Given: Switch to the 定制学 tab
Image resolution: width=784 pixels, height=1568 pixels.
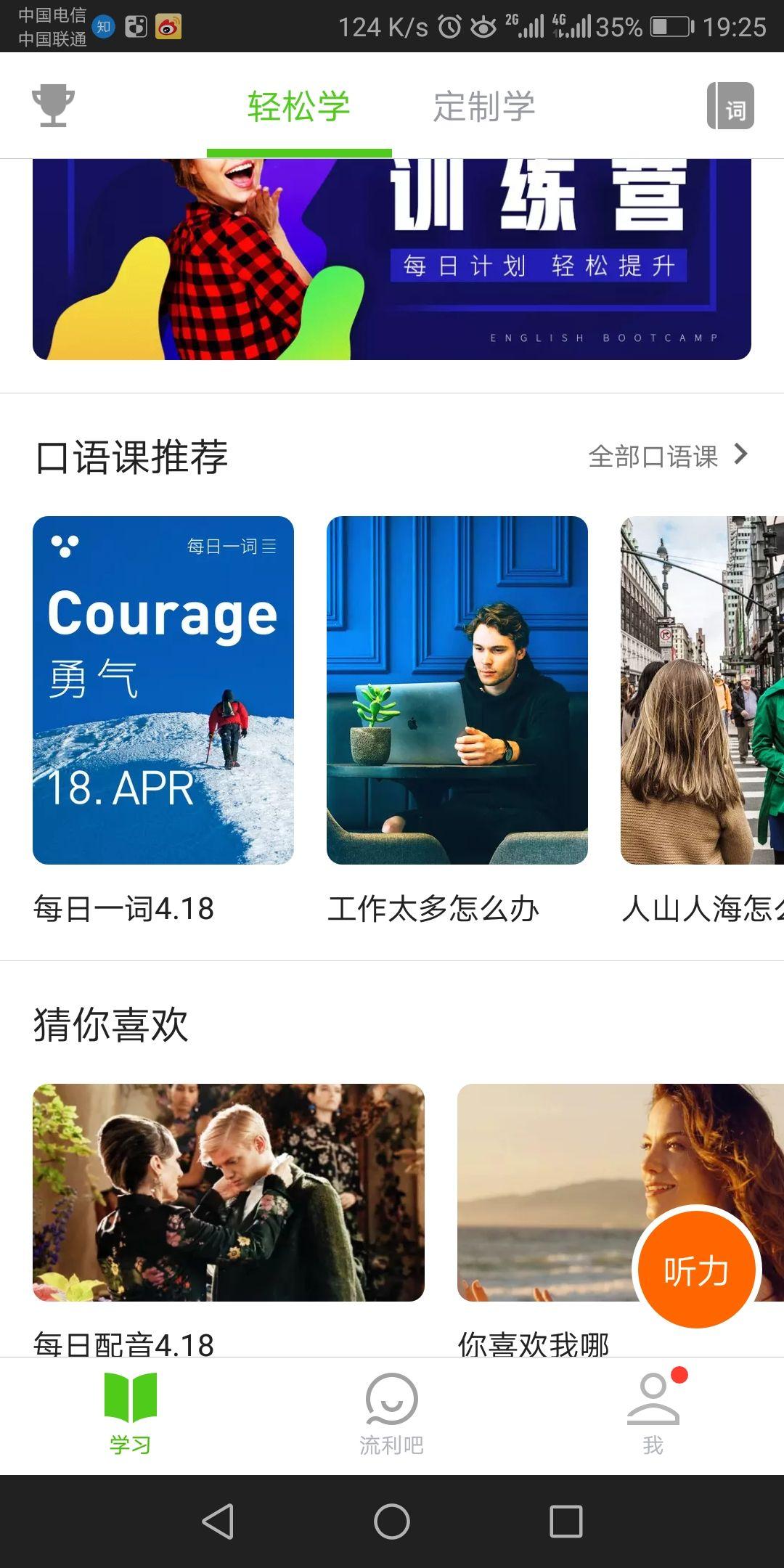Looking at the screenshot, I should coord(484,107).
